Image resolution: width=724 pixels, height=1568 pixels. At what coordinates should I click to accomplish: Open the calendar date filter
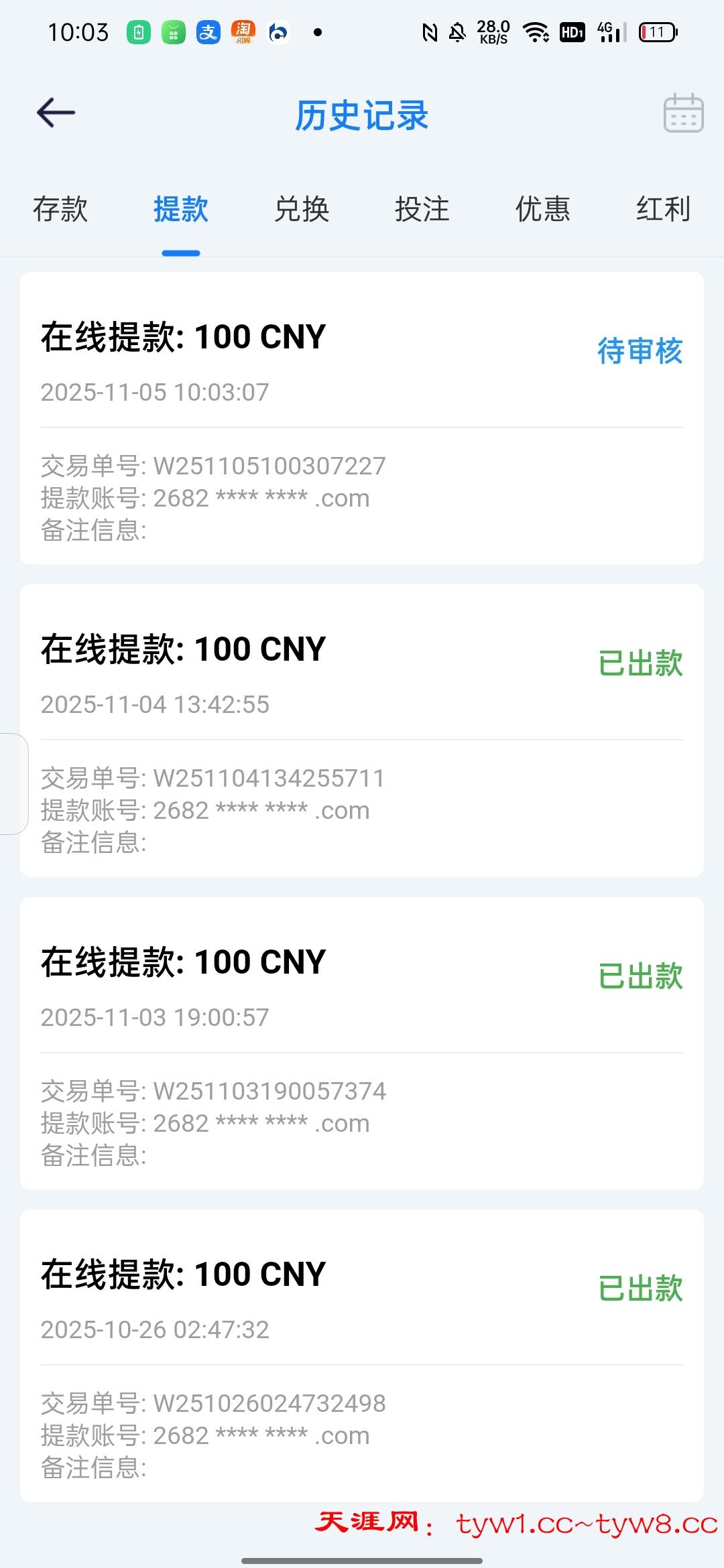point(683,113)
